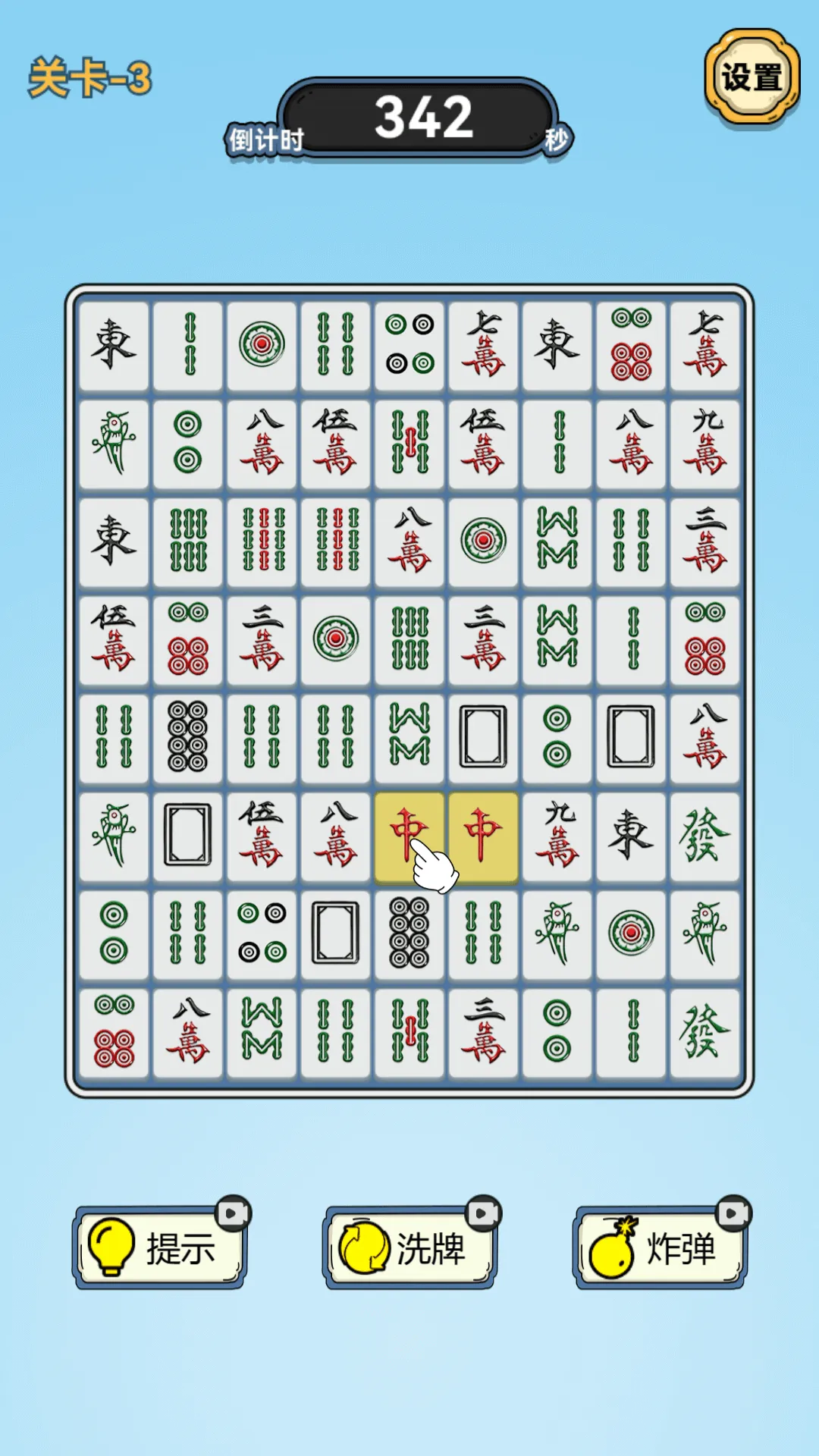Select the 發 tile next to the 東 tile
This screenshot has height=1456, width=819.
[x=704, y=836]
